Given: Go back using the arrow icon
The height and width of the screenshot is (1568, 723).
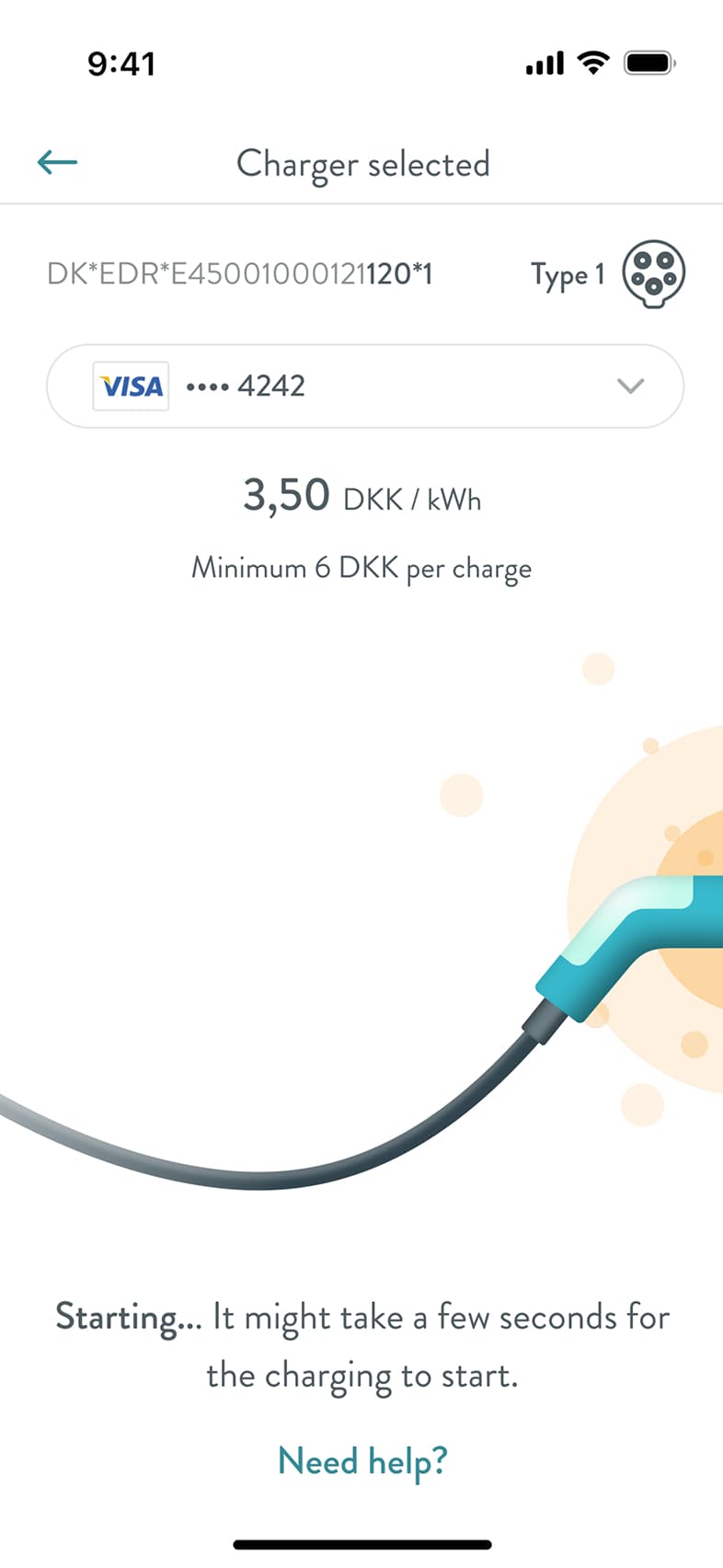Looking at the screenshot, I should tap(57, 163).
